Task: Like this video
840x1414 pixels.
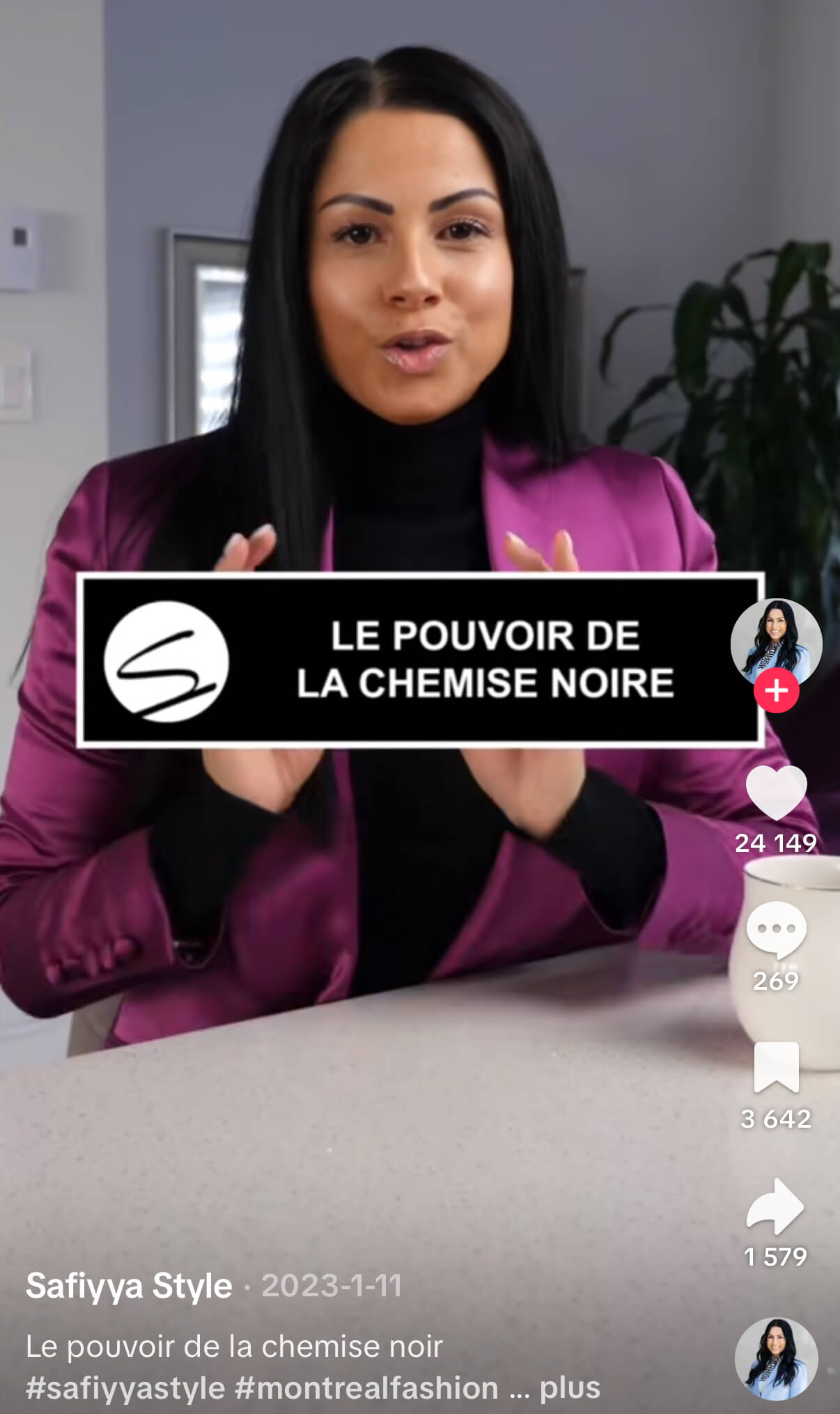Action: pyautogui.click(x=776, y=793)
